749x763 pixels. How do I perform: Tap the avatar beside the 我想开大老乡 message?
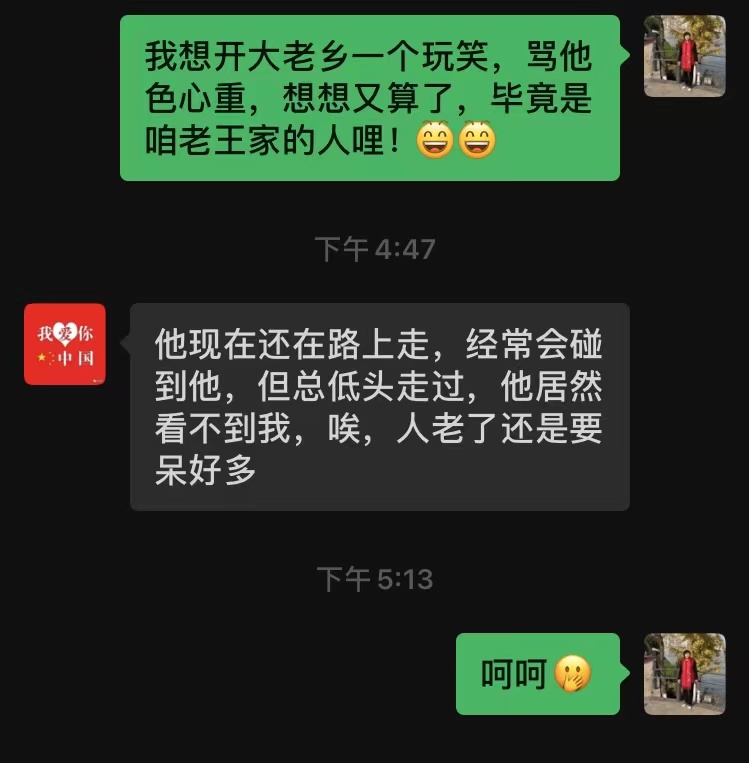(x=684, y=56)
